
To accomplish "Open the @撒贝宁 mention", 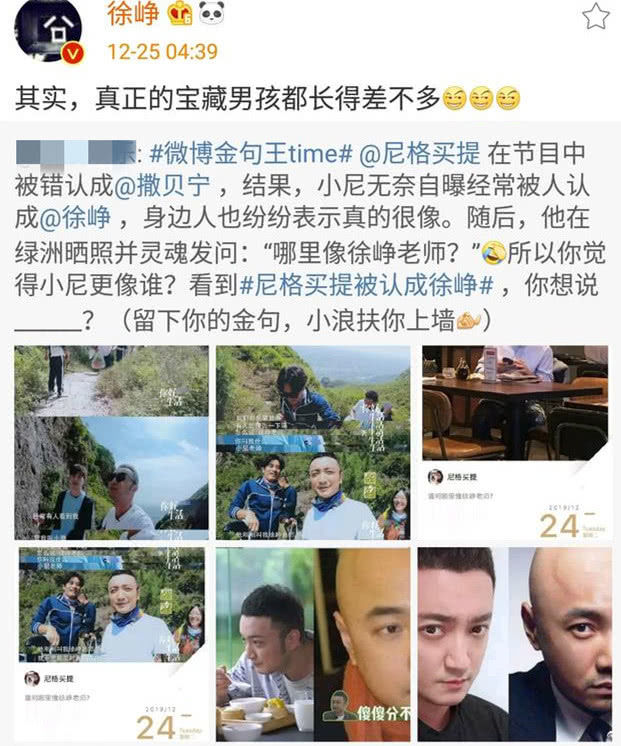I will coord(162,186).
